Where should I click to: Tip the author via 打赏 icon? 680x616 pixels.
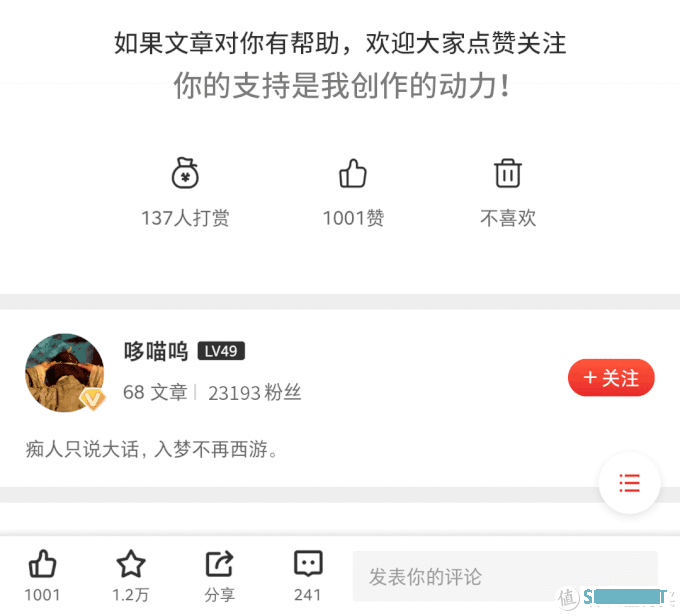click(x=185, y=174)
